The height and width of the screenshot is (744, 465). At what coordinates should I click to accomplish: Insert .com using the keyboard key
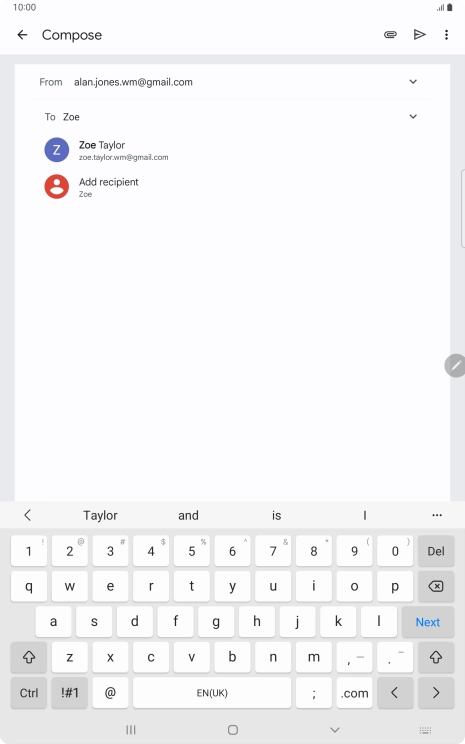(x=354, y=693)
